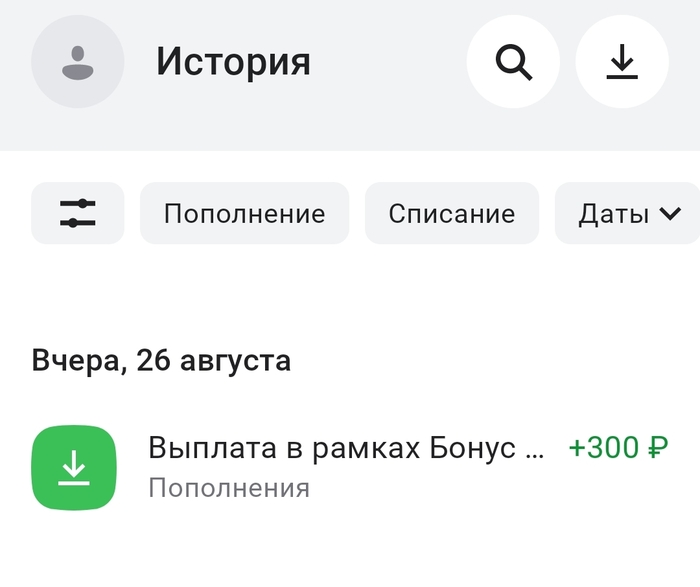Image resolution: width=700 pixels, height=587 pixels.
Task: Open the filter settings sliders
Action: coord(78,213)
